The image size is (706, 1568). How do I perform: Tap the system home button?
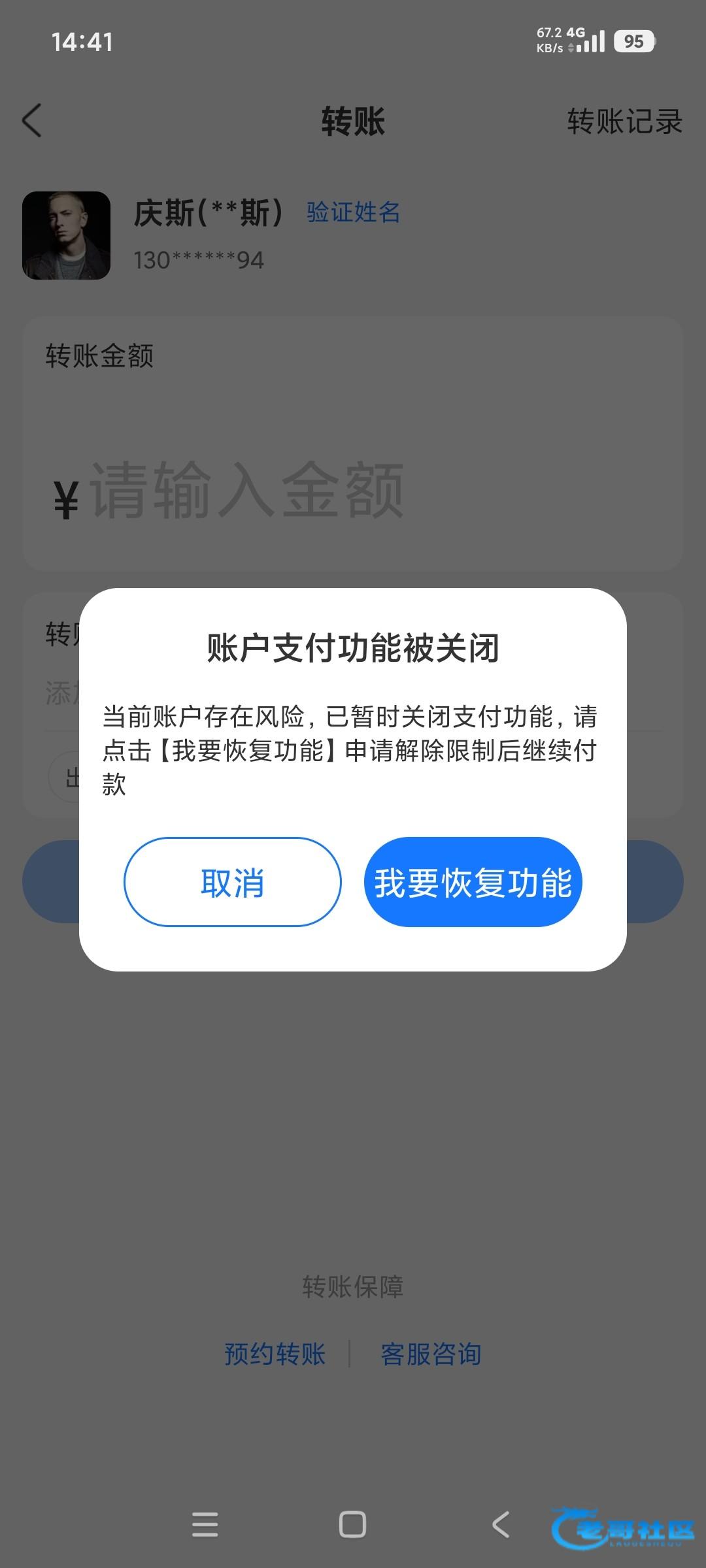[352, 1525]
